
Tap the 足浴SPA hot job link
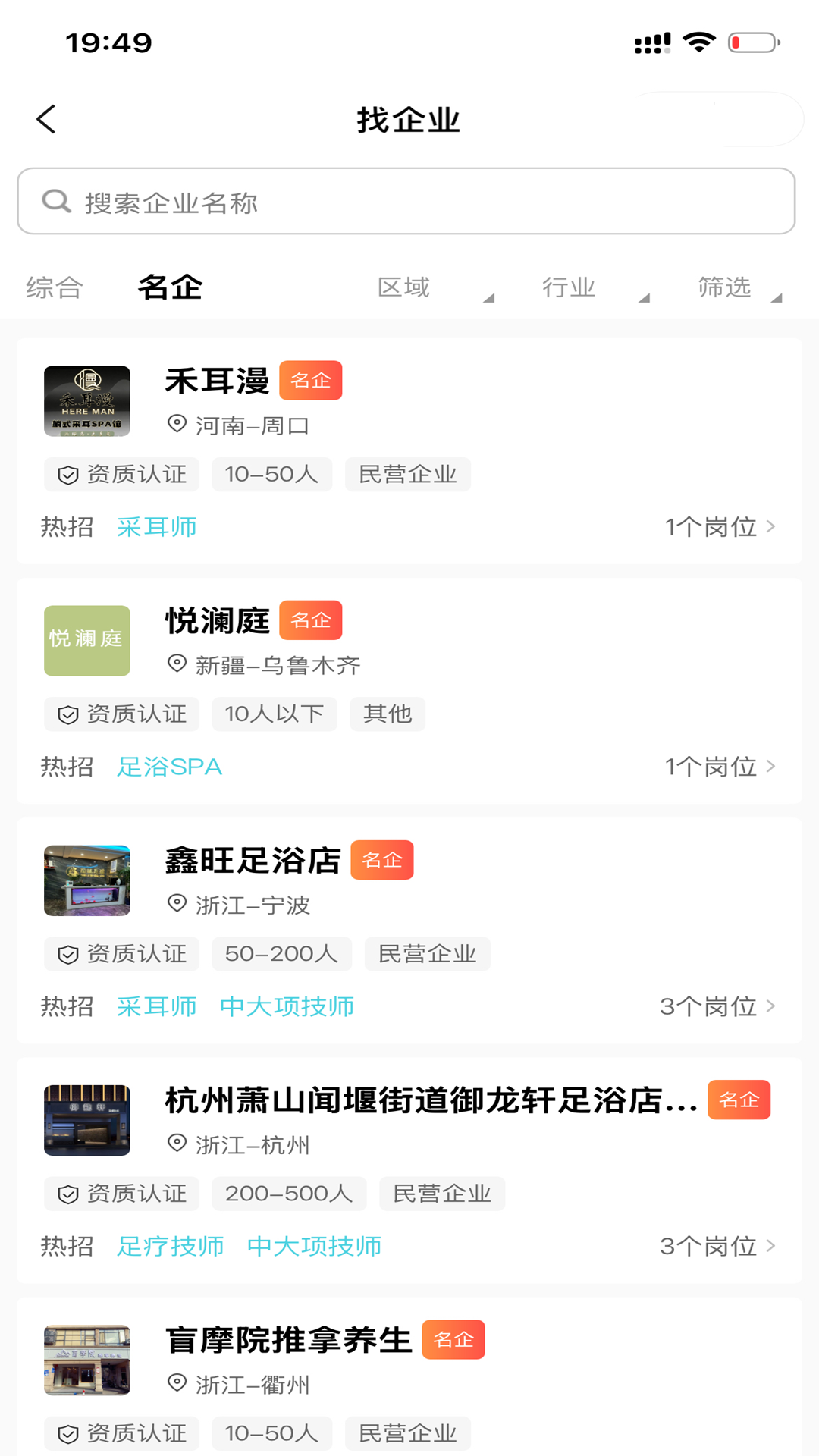[169, 767]
